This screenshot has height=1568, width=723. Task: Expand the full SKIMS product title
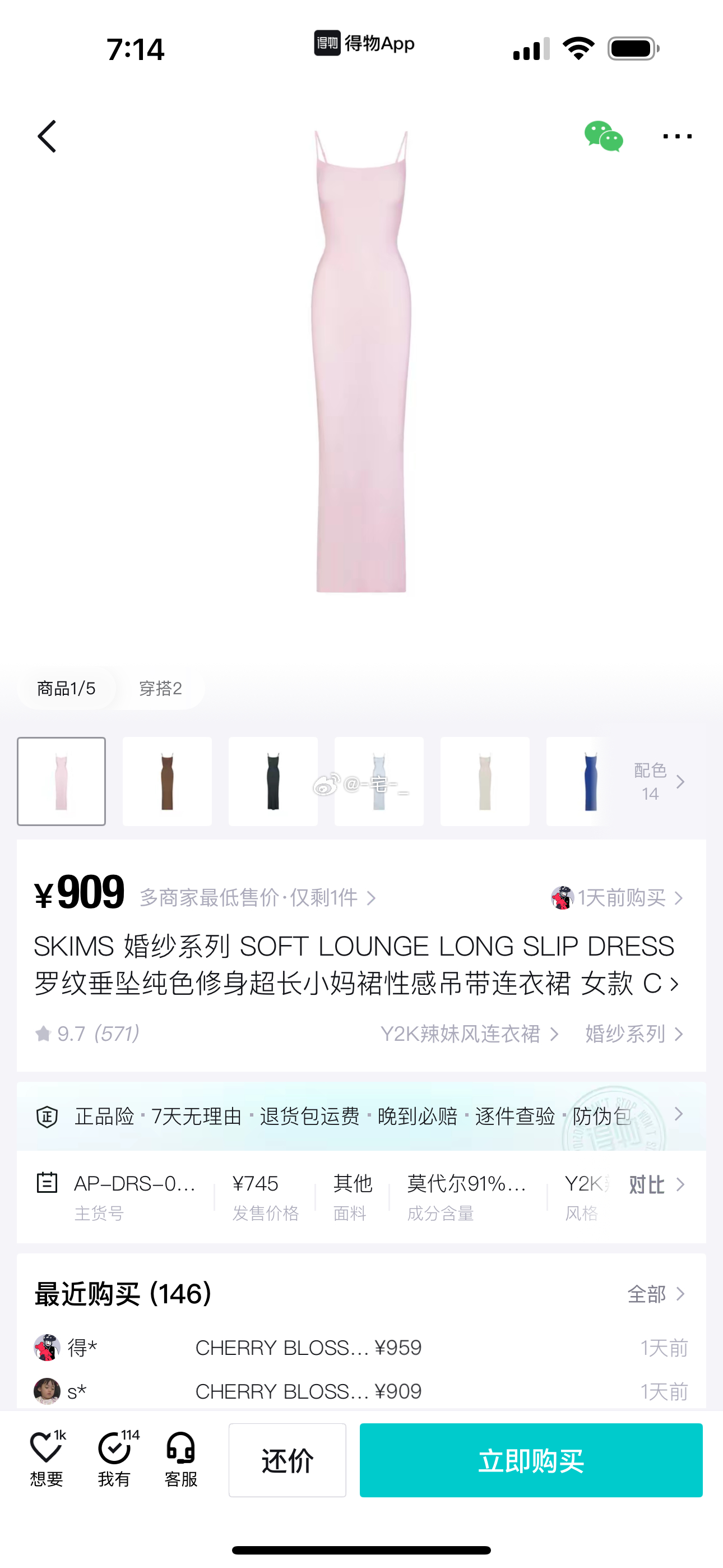pyautogui.click(x=673, y=984)
